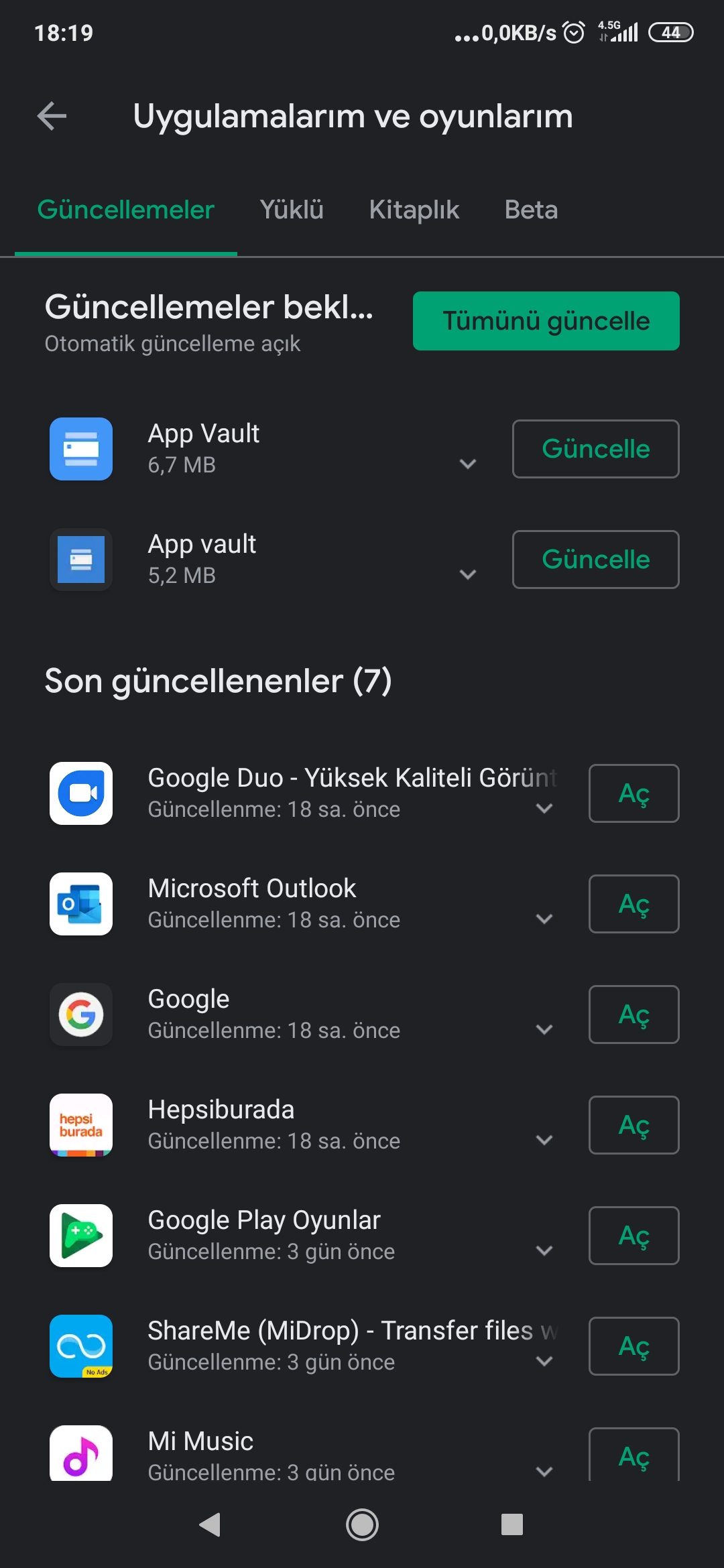Open the Kitaplık tab

tap(414, 210)
